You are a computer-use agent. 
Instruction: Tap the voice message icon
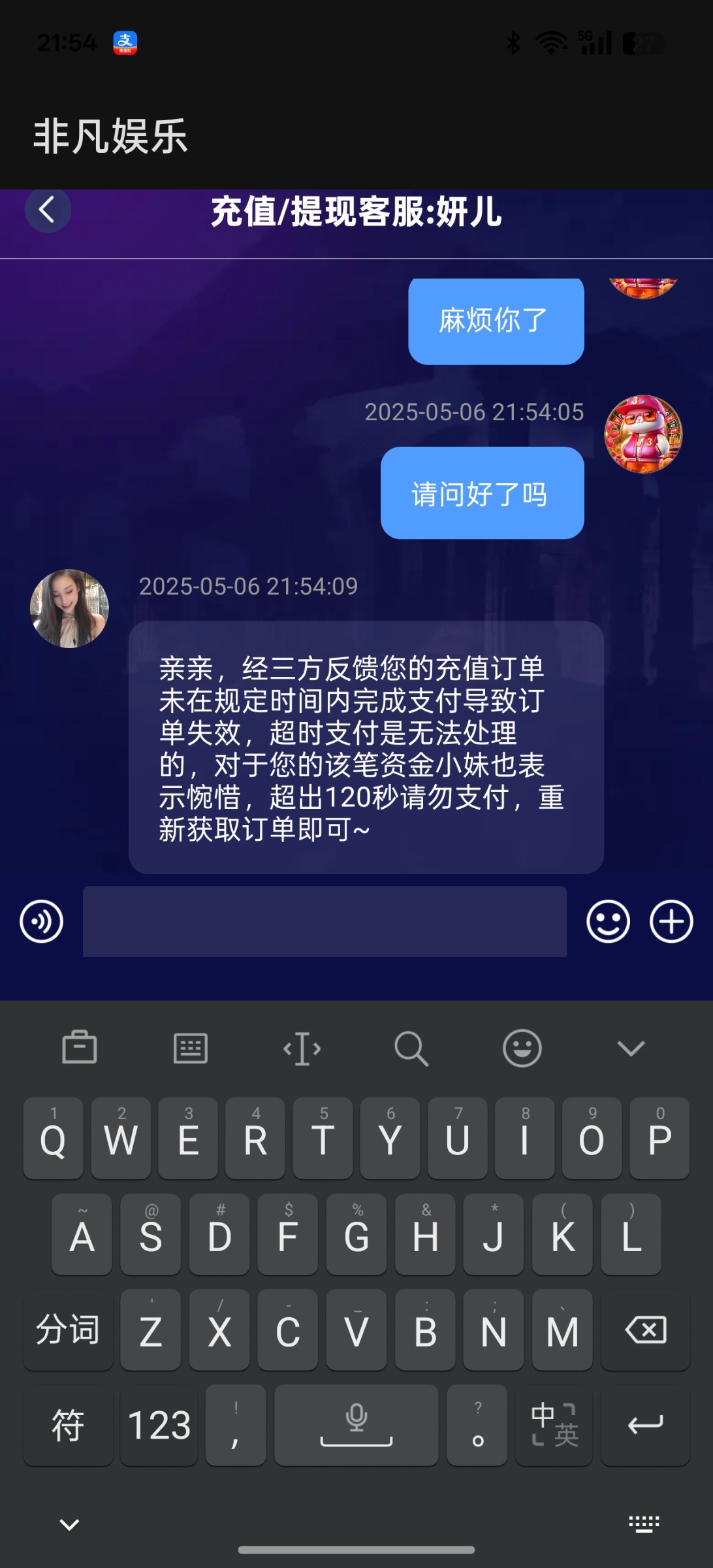42,922
